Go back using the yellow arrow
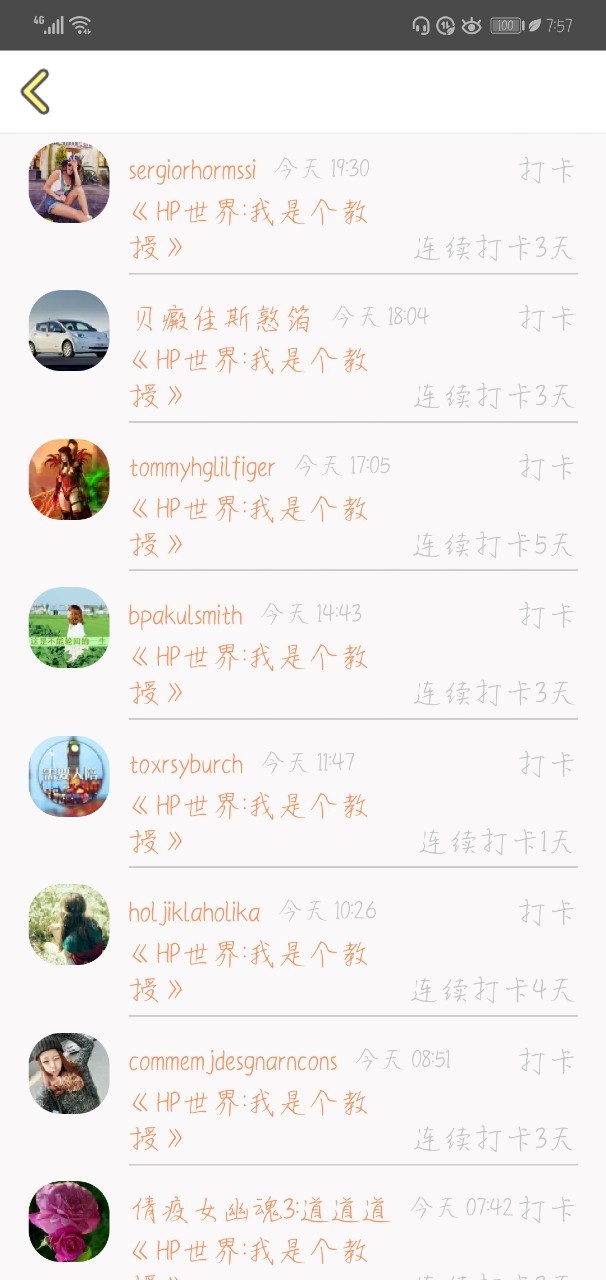The height and width of the screenshot is (1280, 606). [35, 91]
